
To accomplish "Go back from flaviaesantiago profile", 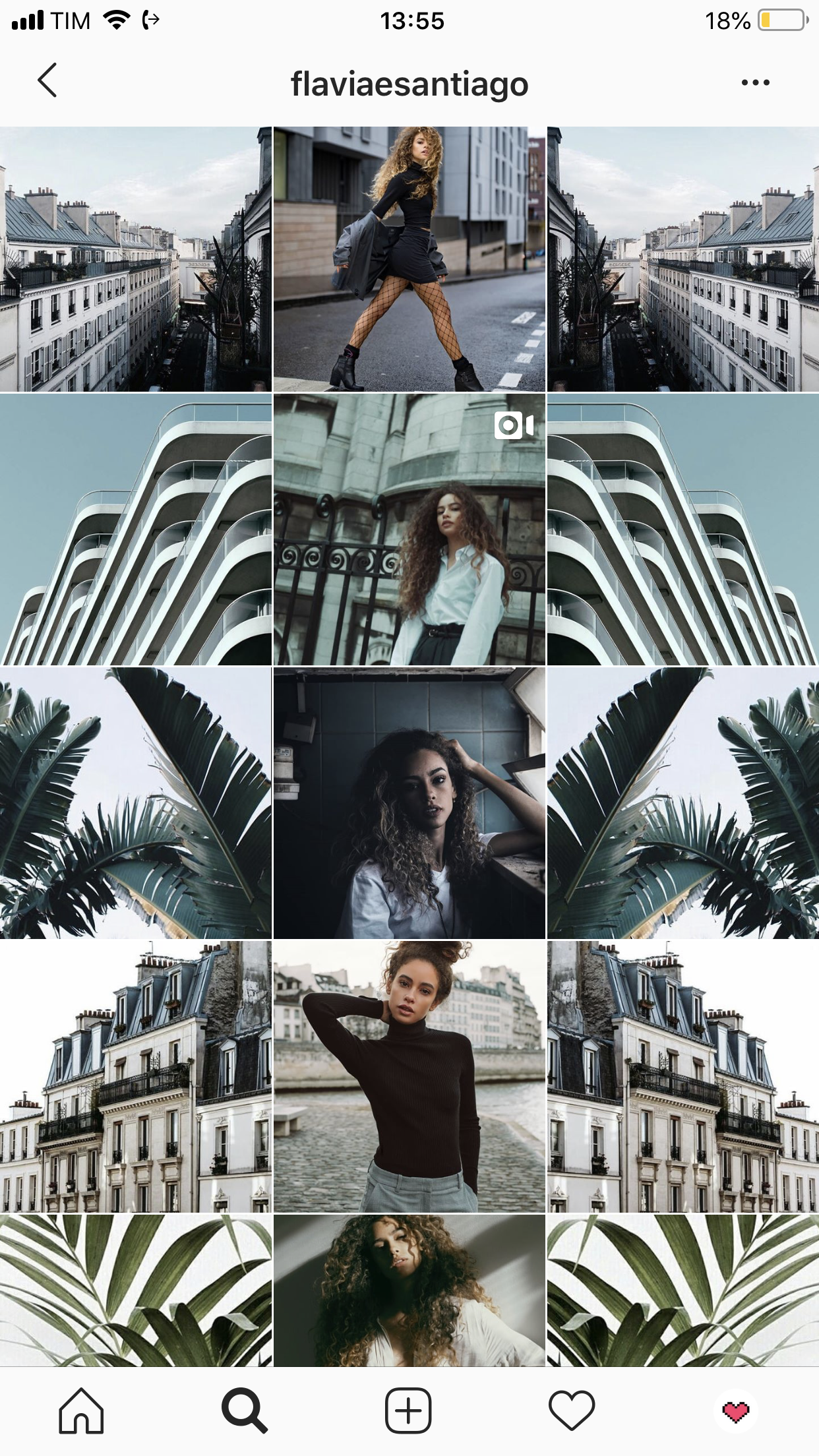I will (x=47, y=81).
